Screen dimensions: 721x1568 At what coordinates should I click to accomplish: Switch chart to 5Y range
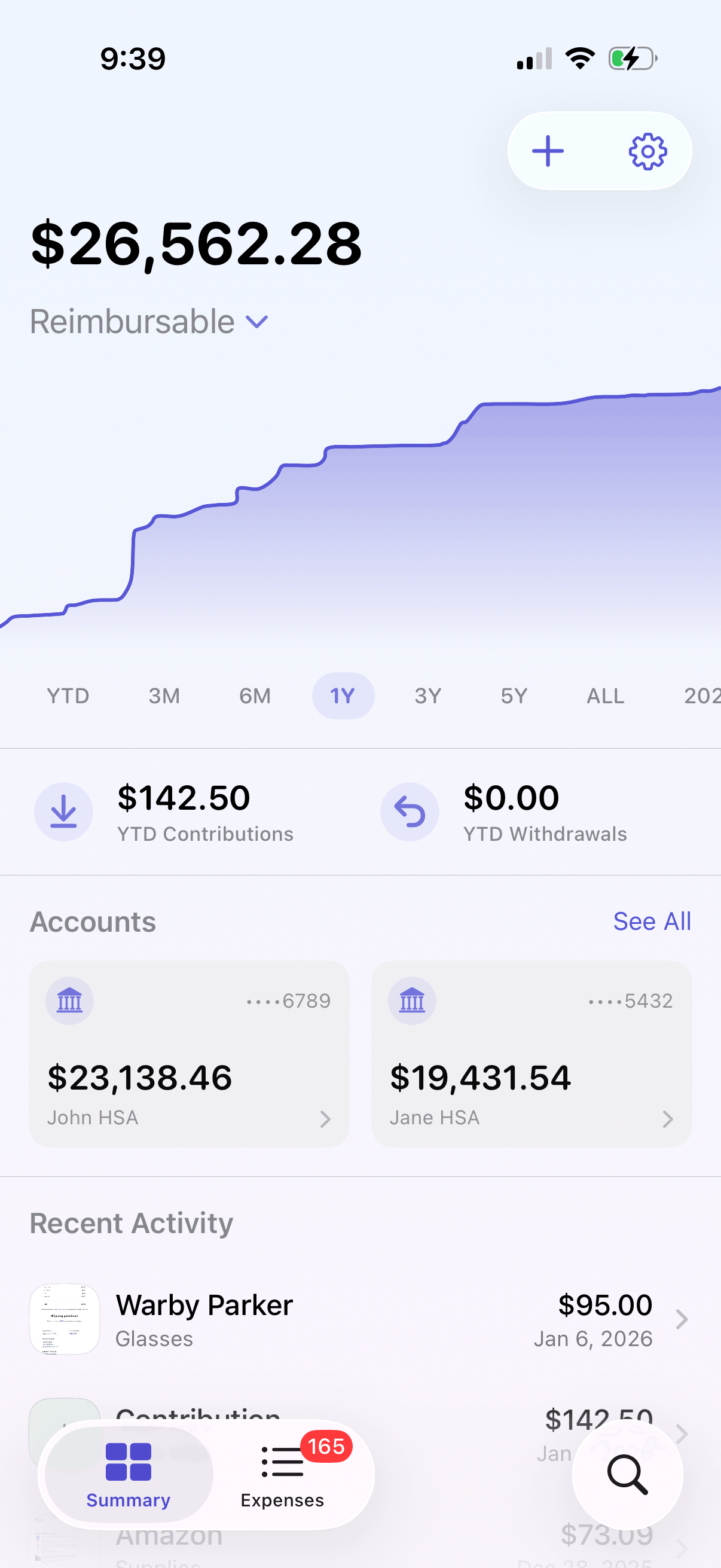[513, 695]
